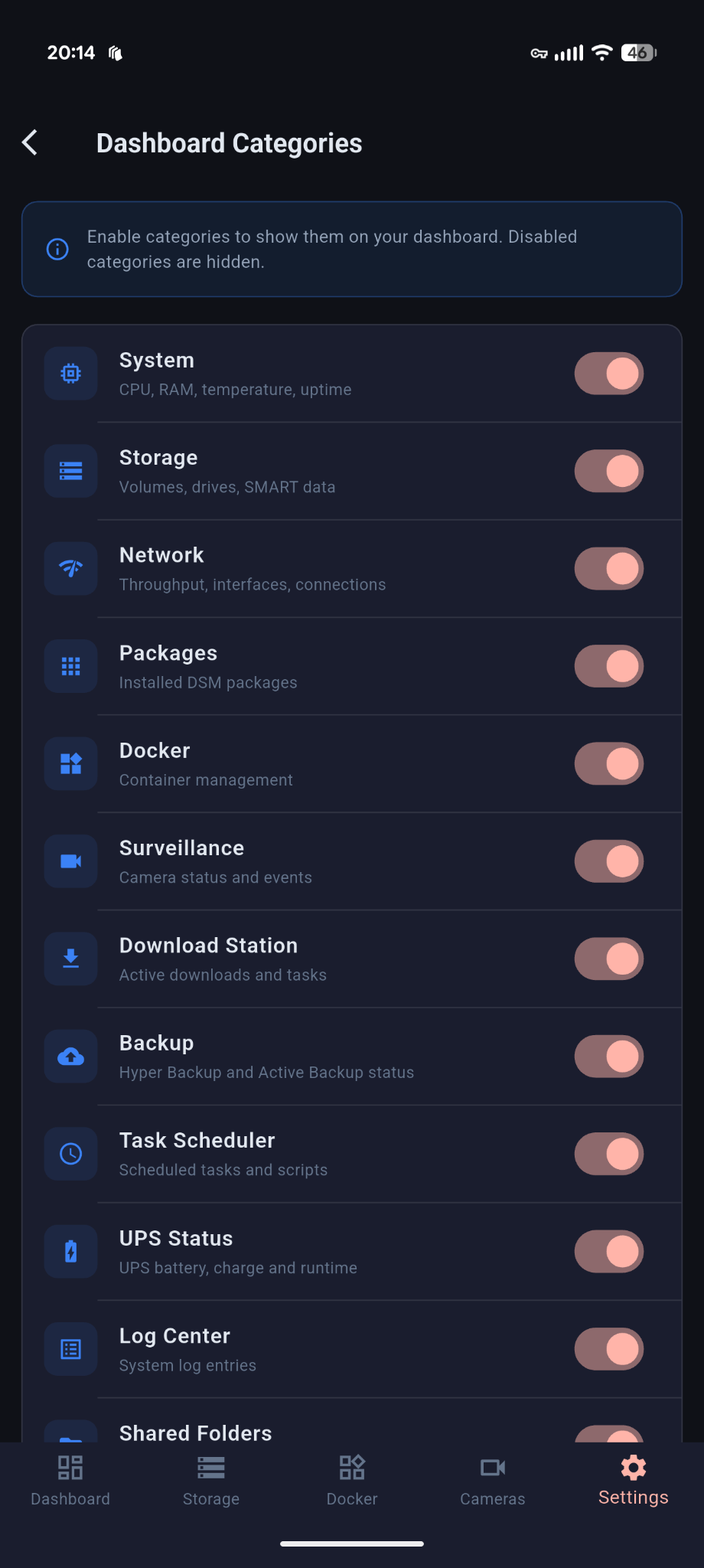Select the Storage volumes icon
Screen dimensions: 704x1568
70,471
